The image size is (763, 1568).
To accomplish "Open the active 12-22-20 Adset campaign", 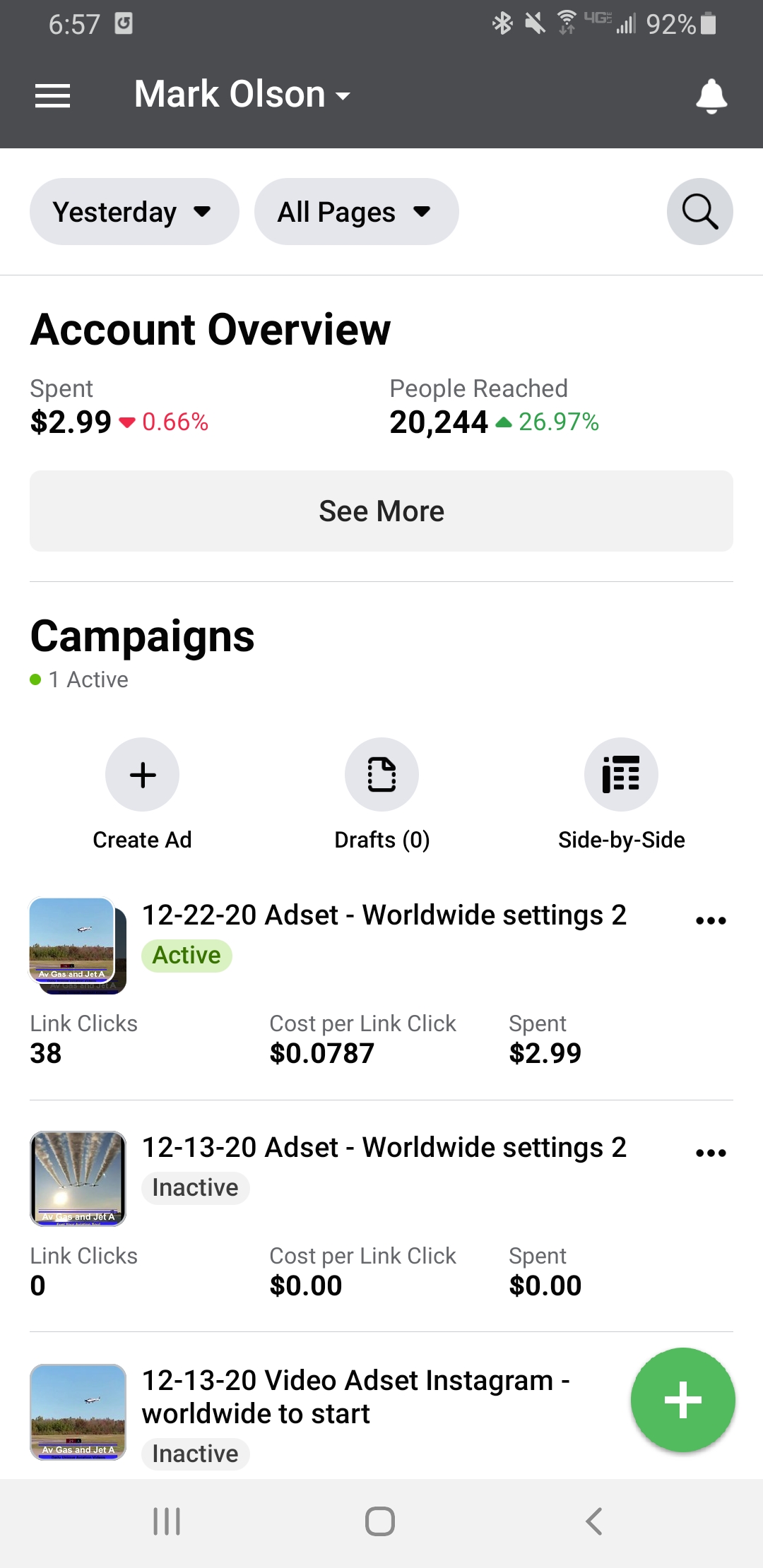I will point(384,915).
